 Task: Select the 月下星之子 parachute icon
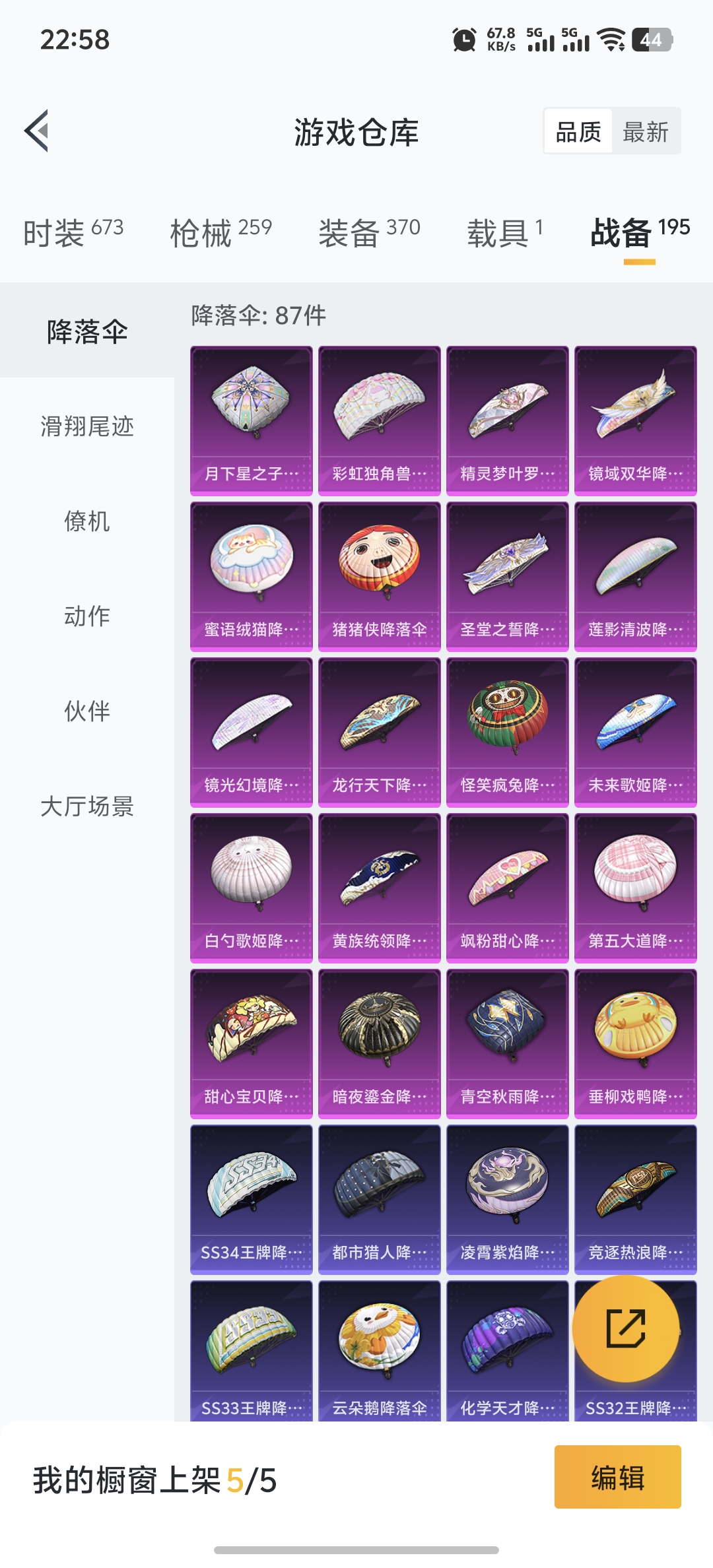pyautogui.click(x=251, y=416)
